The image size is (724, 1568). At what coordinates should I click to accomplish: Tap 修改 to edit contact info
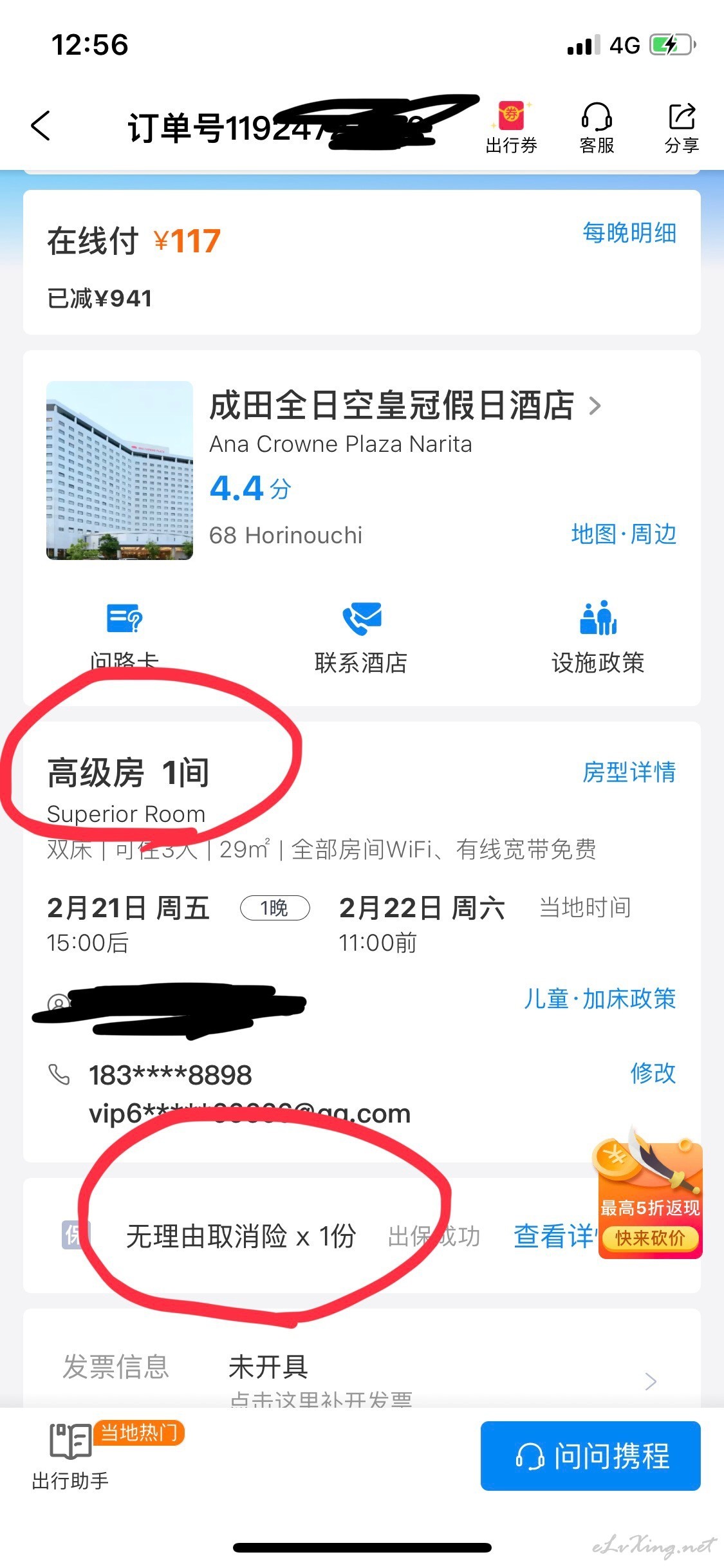coord(653,1073)
